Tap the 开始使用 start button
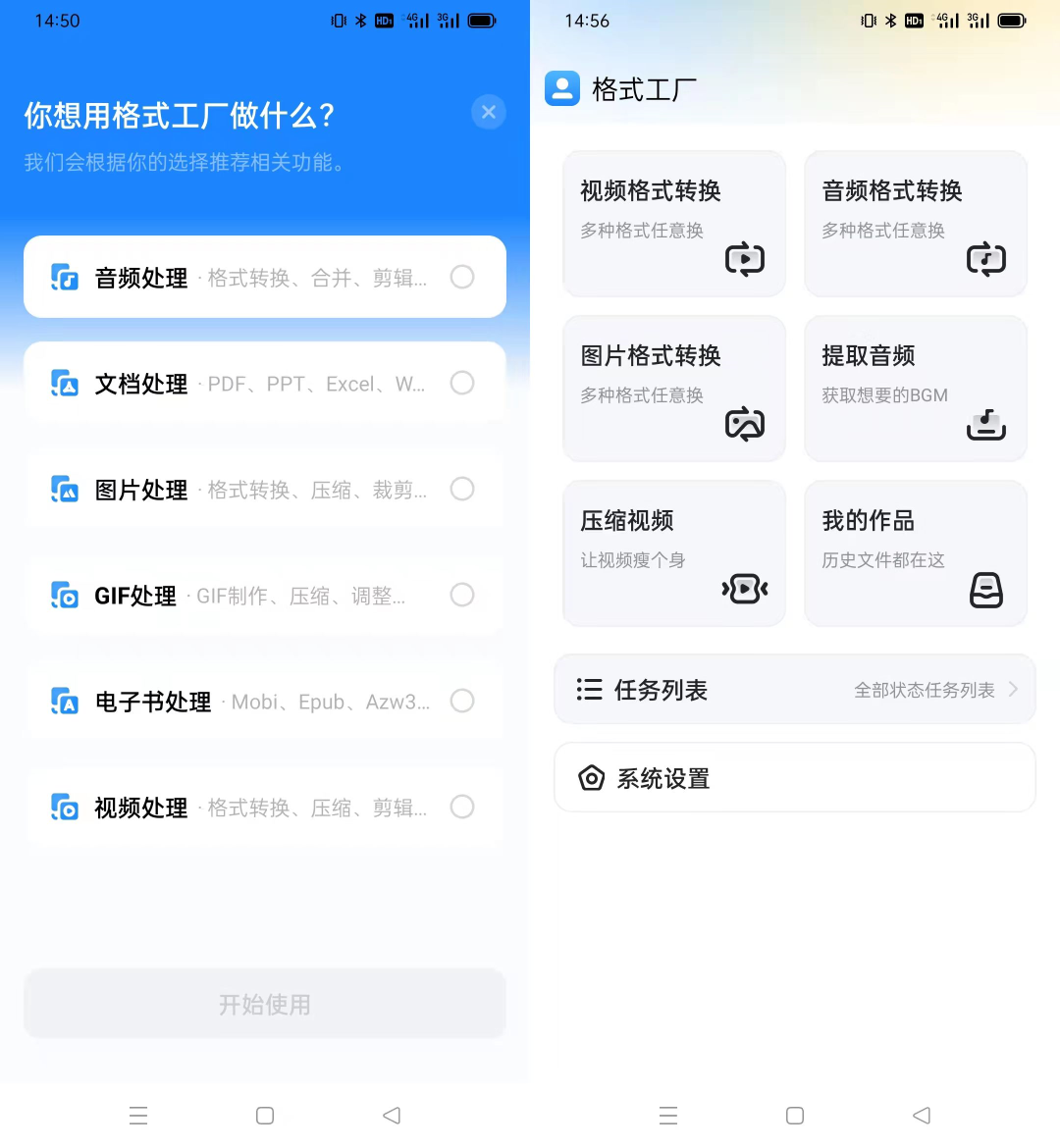 tap(265, 1004)
